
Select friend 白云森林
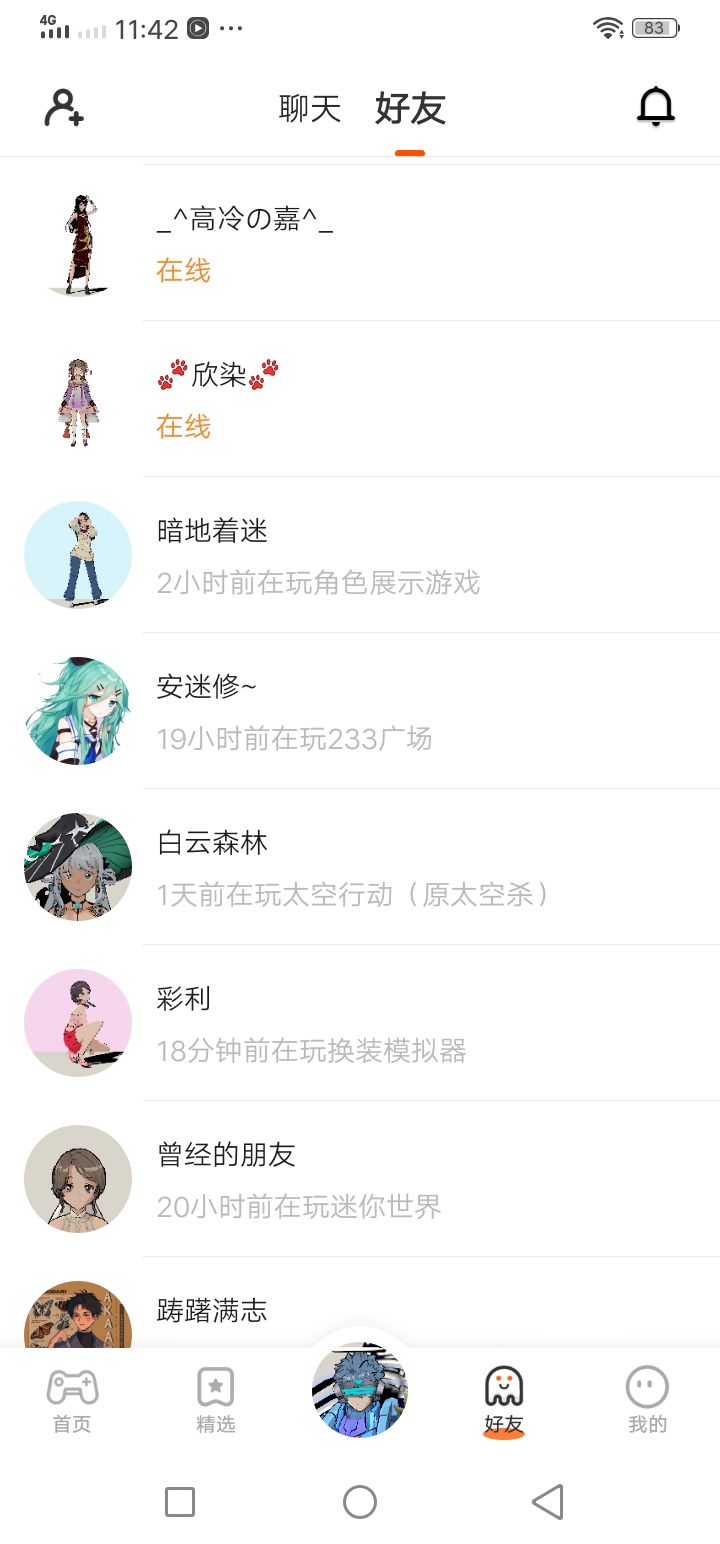point(360,867)
